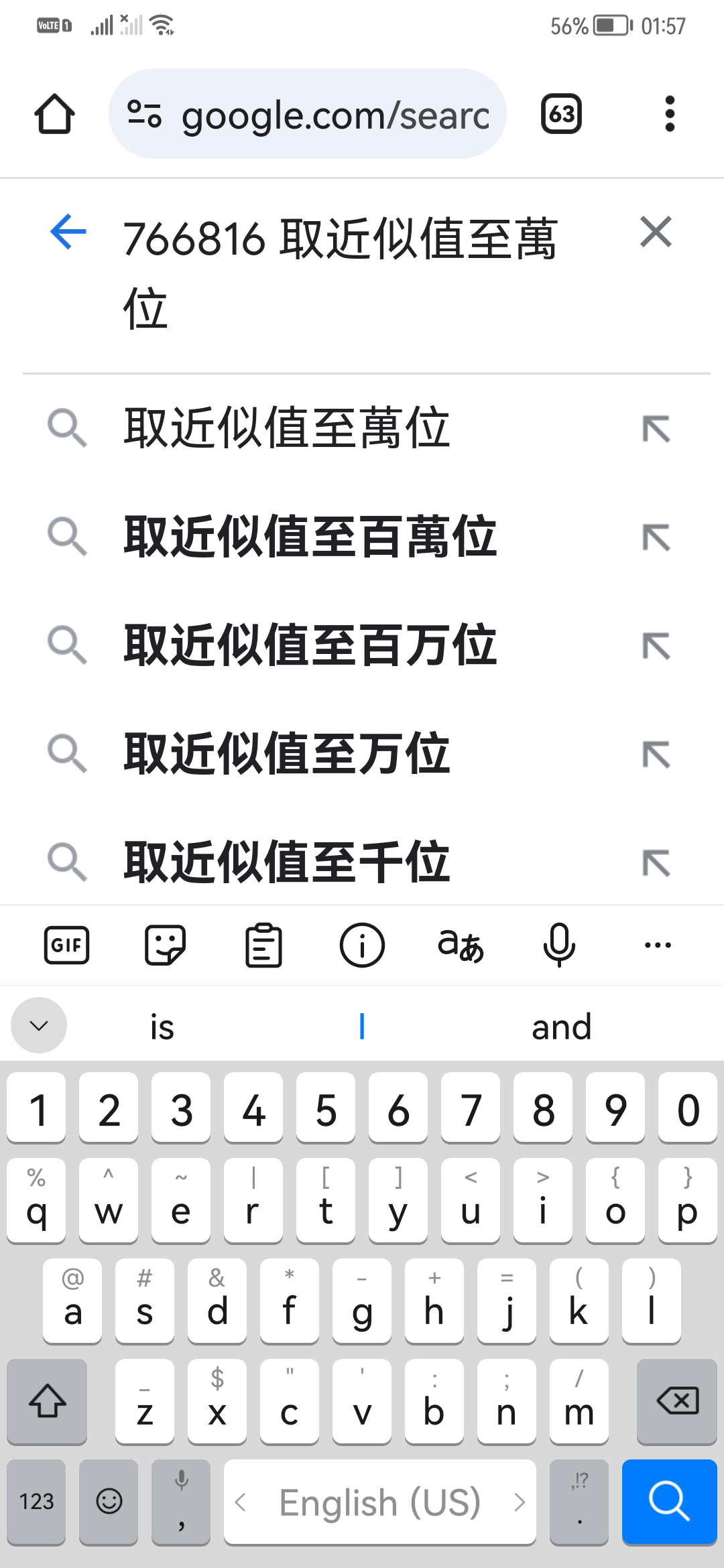Clear the search query text
The height and width of the screenshot is (1568, 724).
tap(656, 232)
